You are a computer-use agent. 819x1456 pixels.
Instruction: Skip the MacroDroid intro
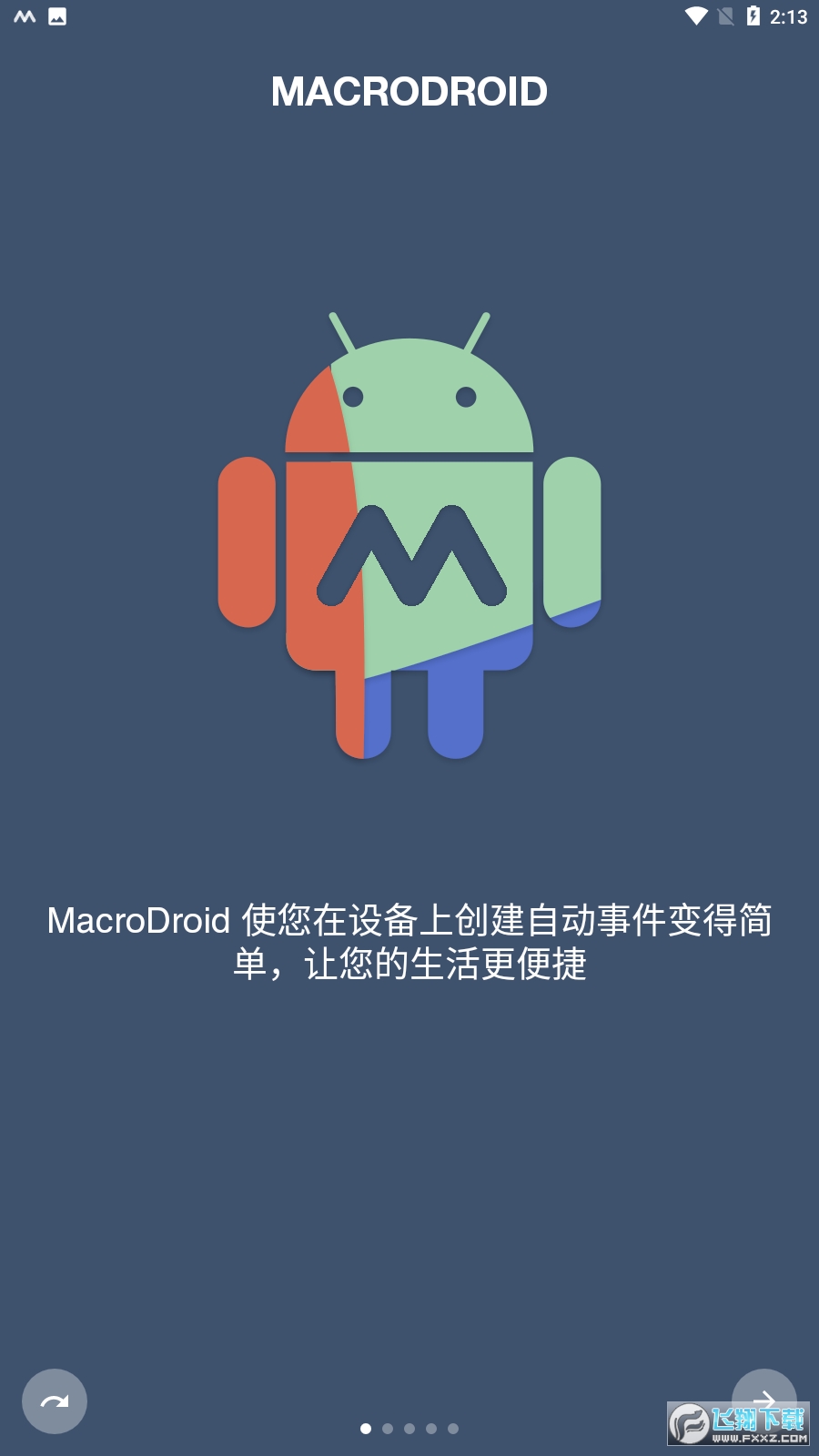[x=55, y=1401]
